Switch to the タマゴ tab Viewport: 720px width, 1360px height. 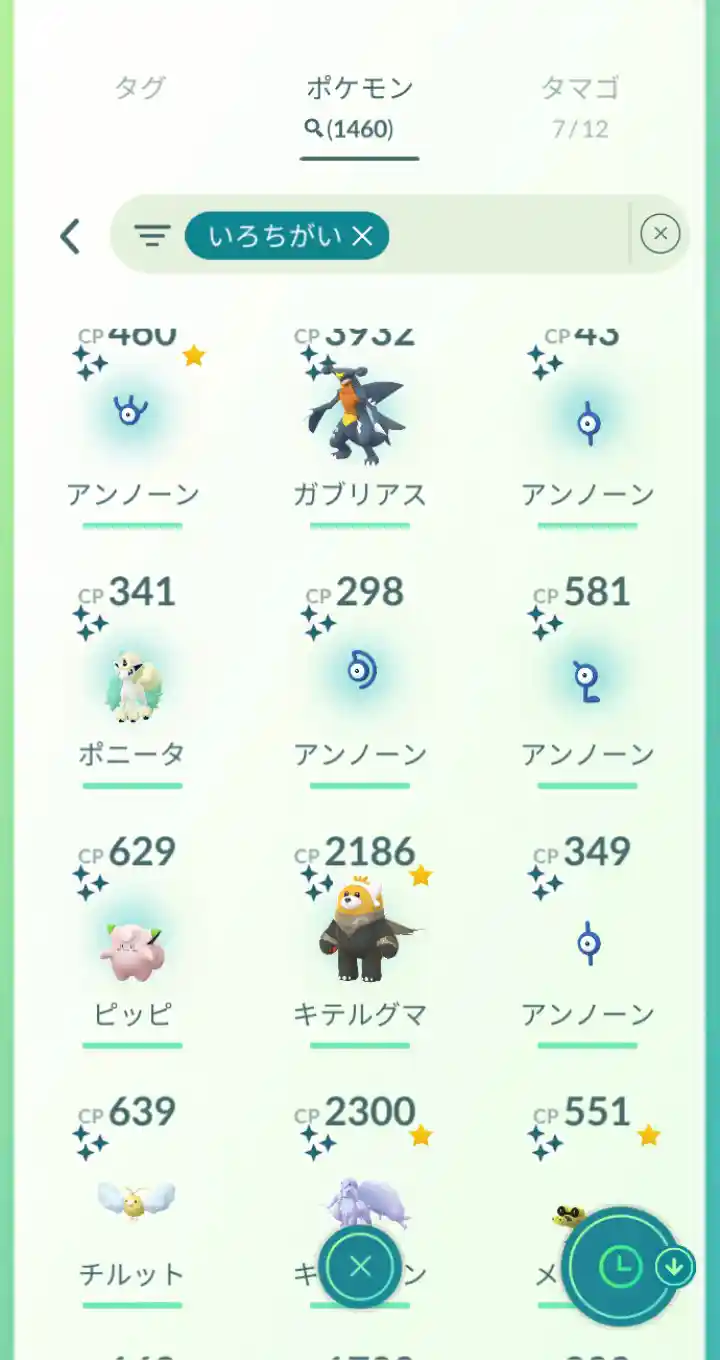coord(580,89)
